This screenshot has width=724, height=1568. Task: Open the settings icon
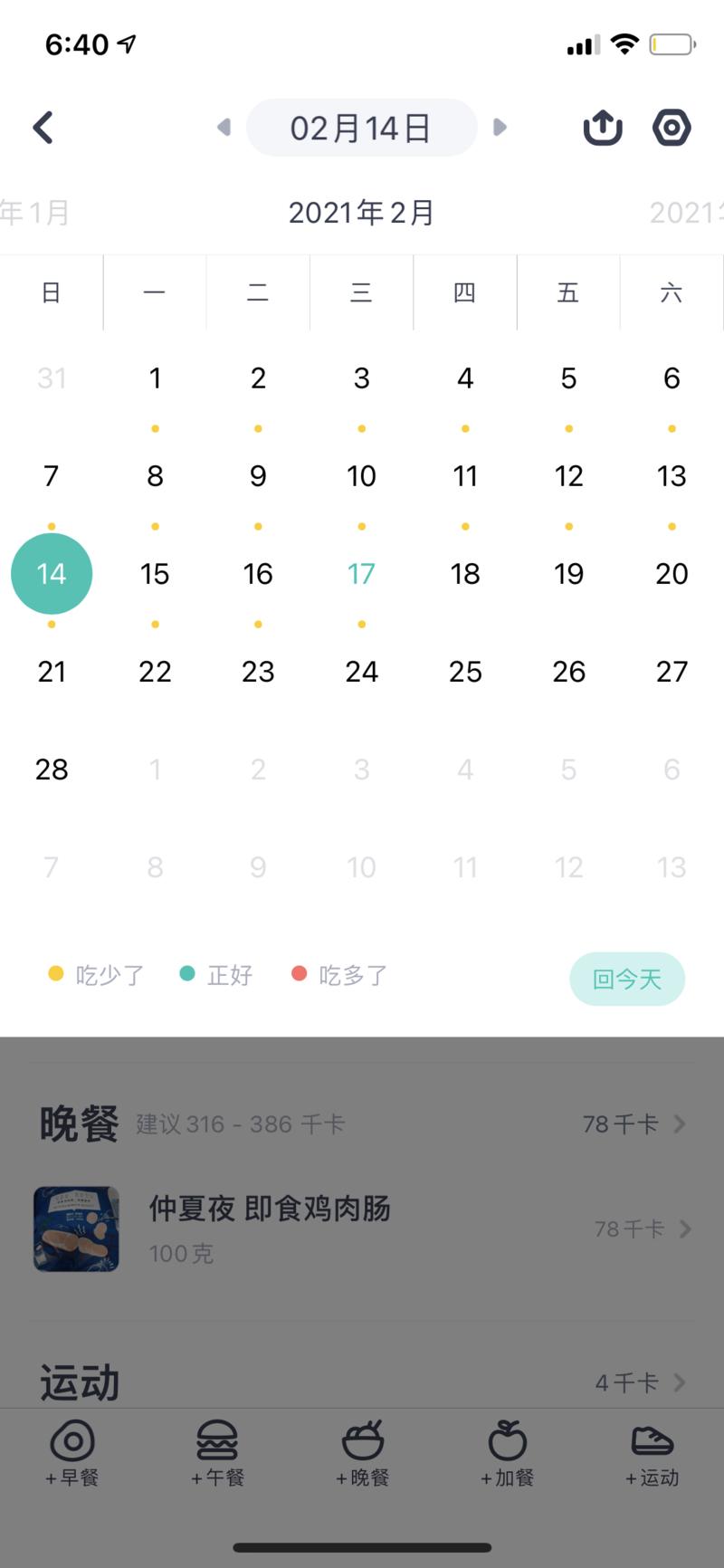coord(672,127)
